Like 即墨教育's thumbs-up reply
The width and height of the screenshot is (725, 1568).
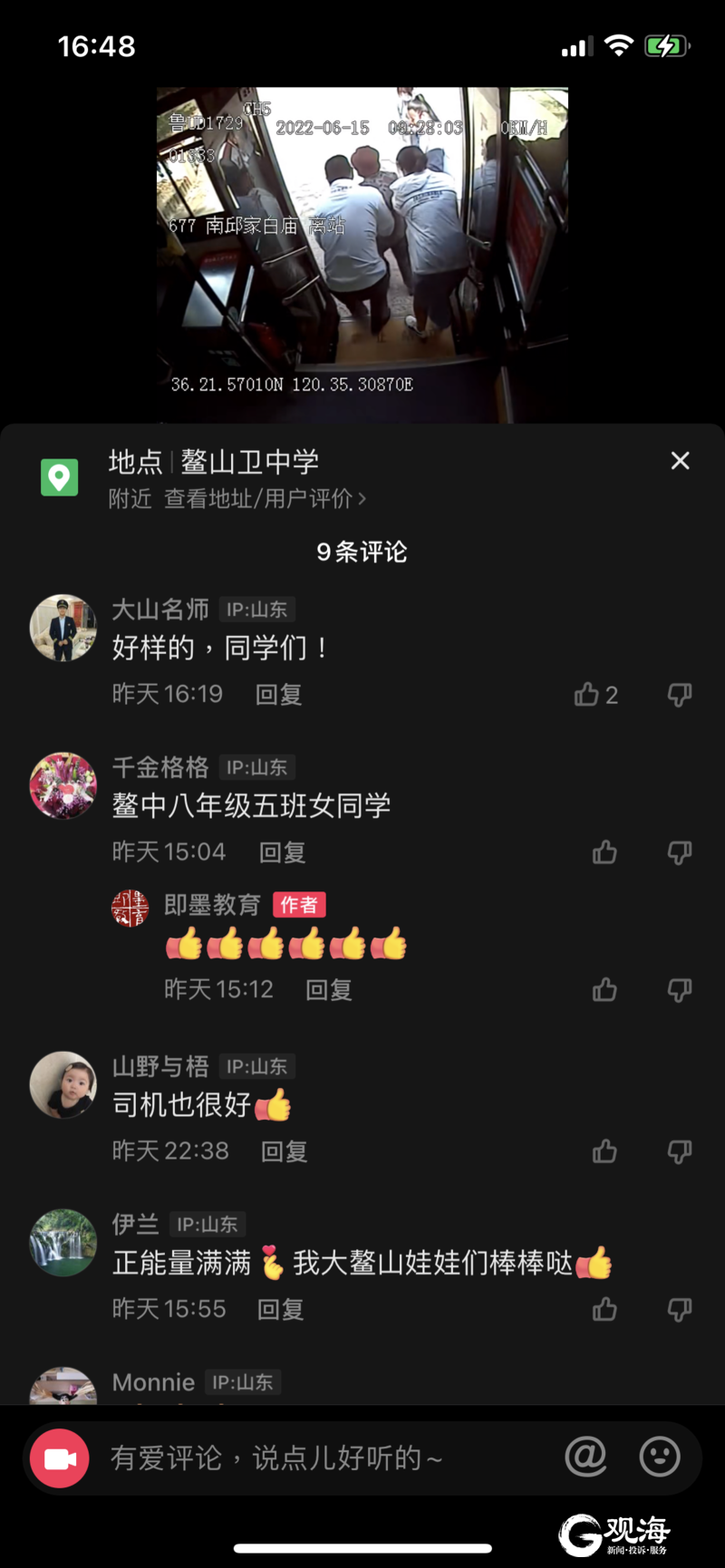604,990
